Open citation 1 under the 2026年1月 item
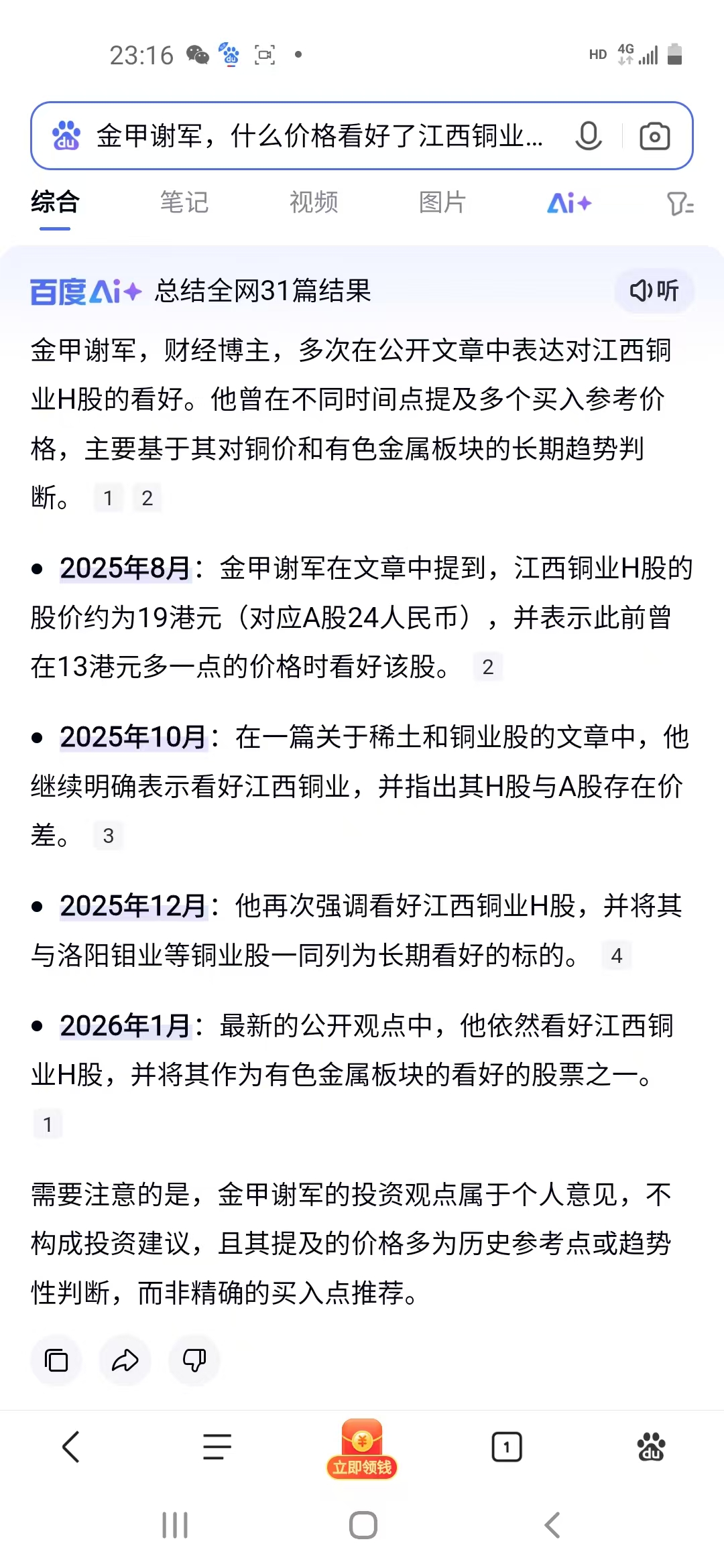 tap(48, 1124)
